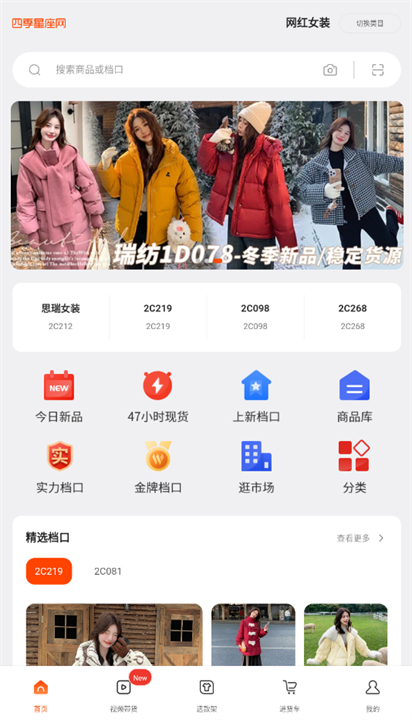The width and height of the screenshot is (412, 720).
Task: Open the 2C268 stall shortcut
Action: click(353, 317)
